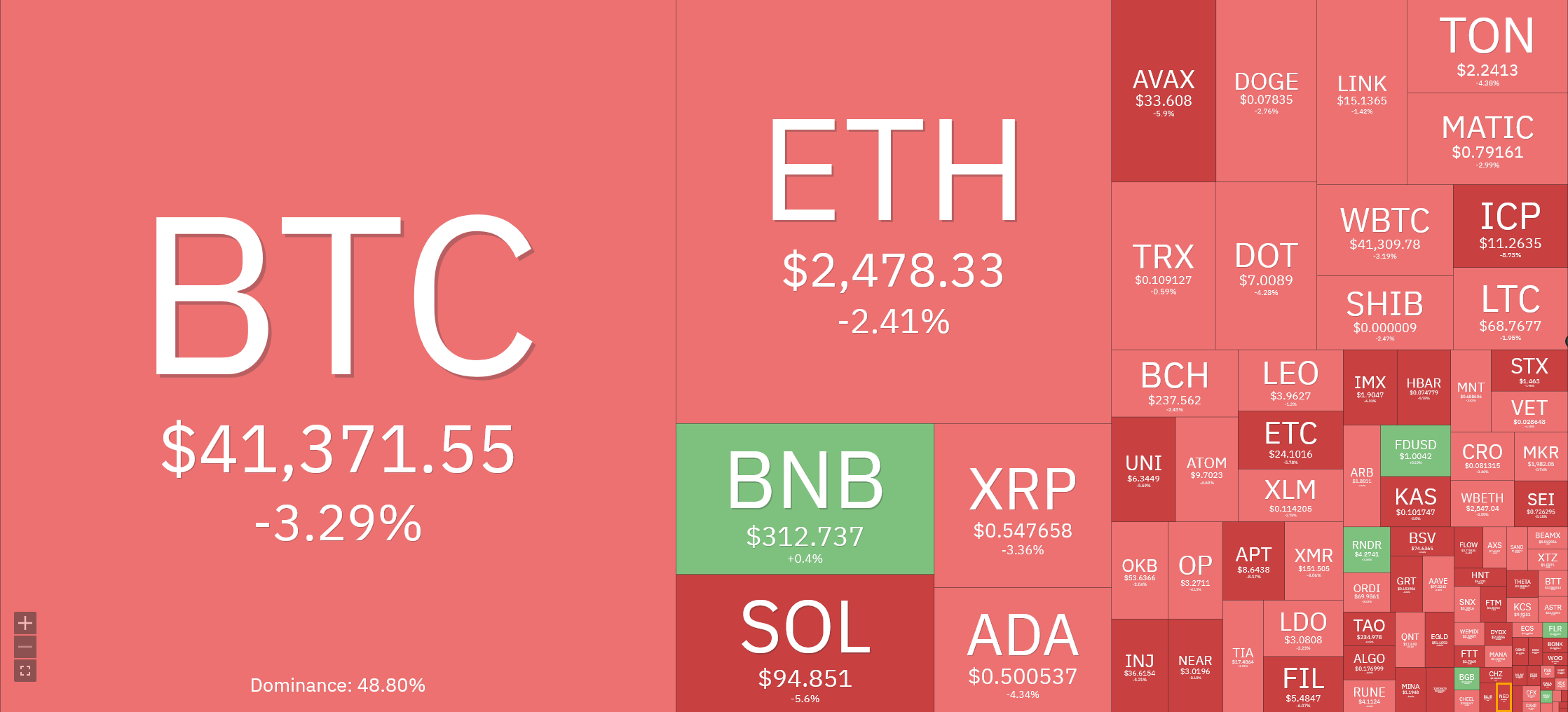Open the LTC tile

coord(1510,308)
